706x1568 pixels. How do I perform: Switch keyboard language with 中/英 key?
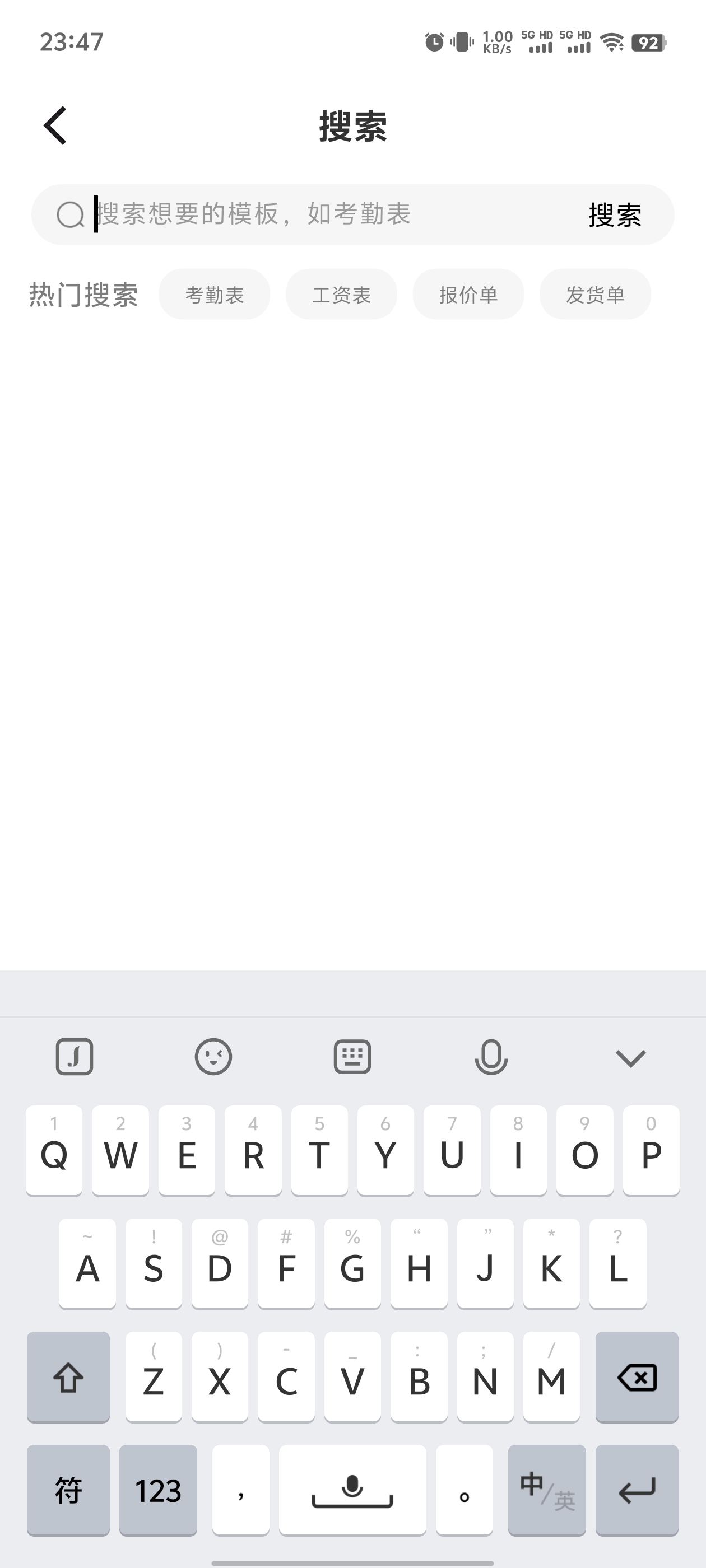pos(546,1490)
